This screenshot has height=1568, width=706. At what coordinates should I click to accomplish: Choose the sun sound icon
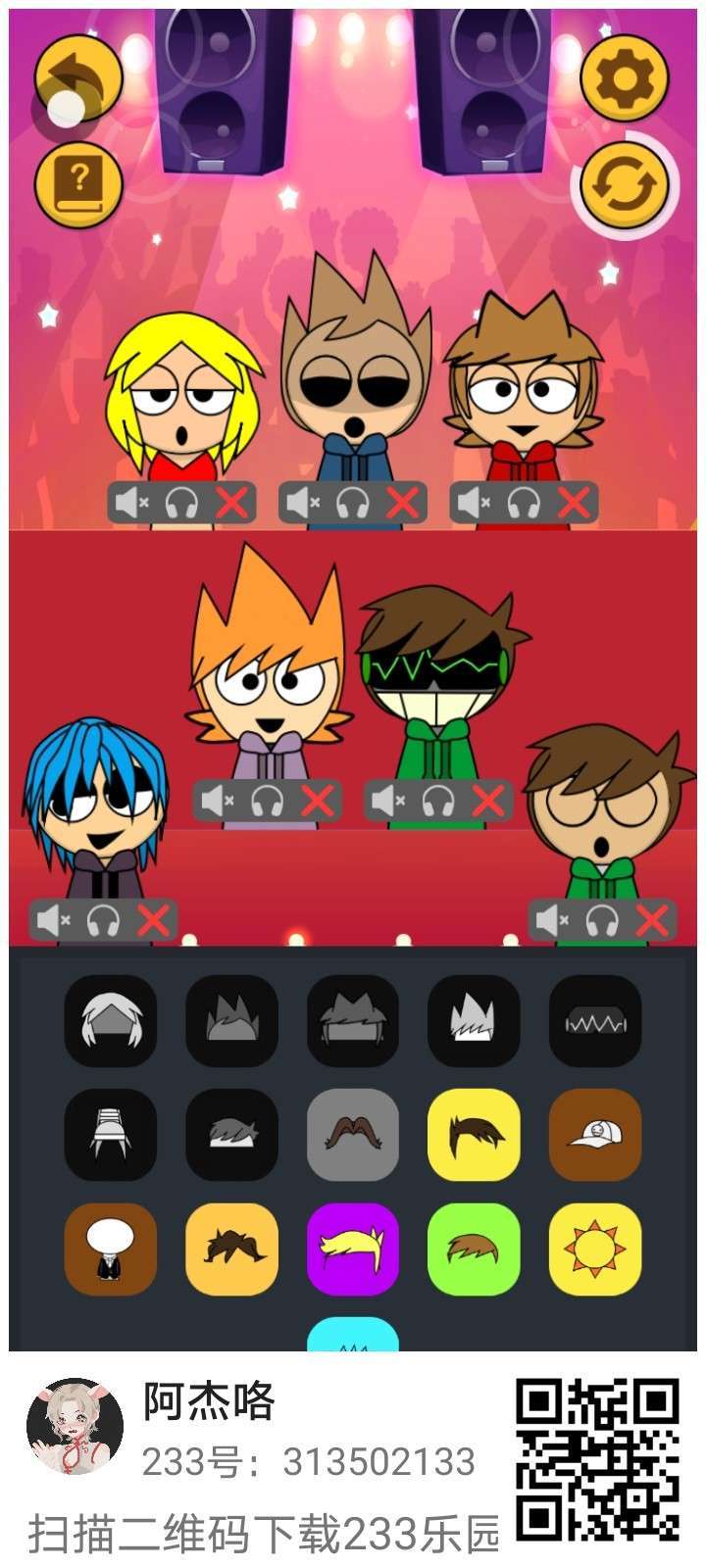(595, 1249)
